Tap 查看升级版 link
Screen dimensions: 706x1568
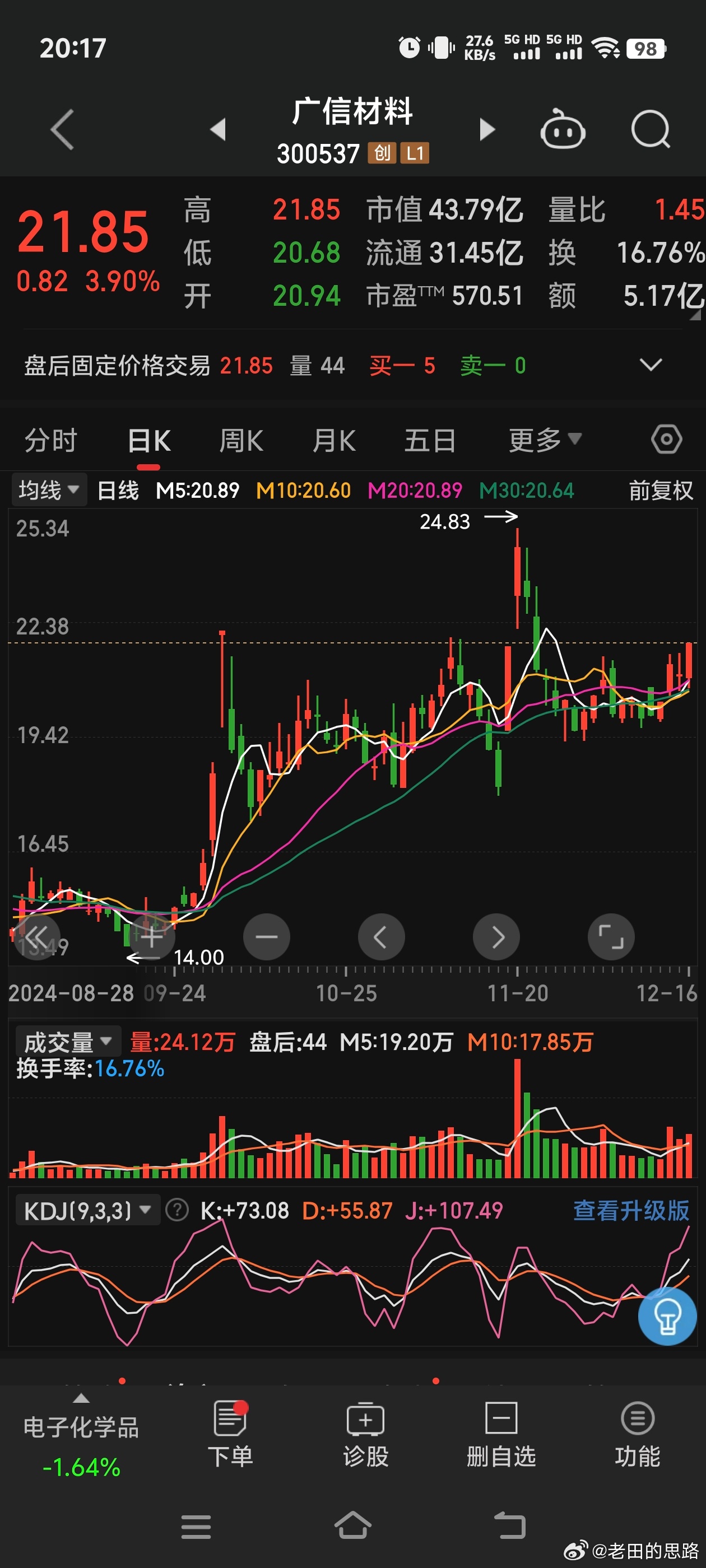pos(631,1210)
